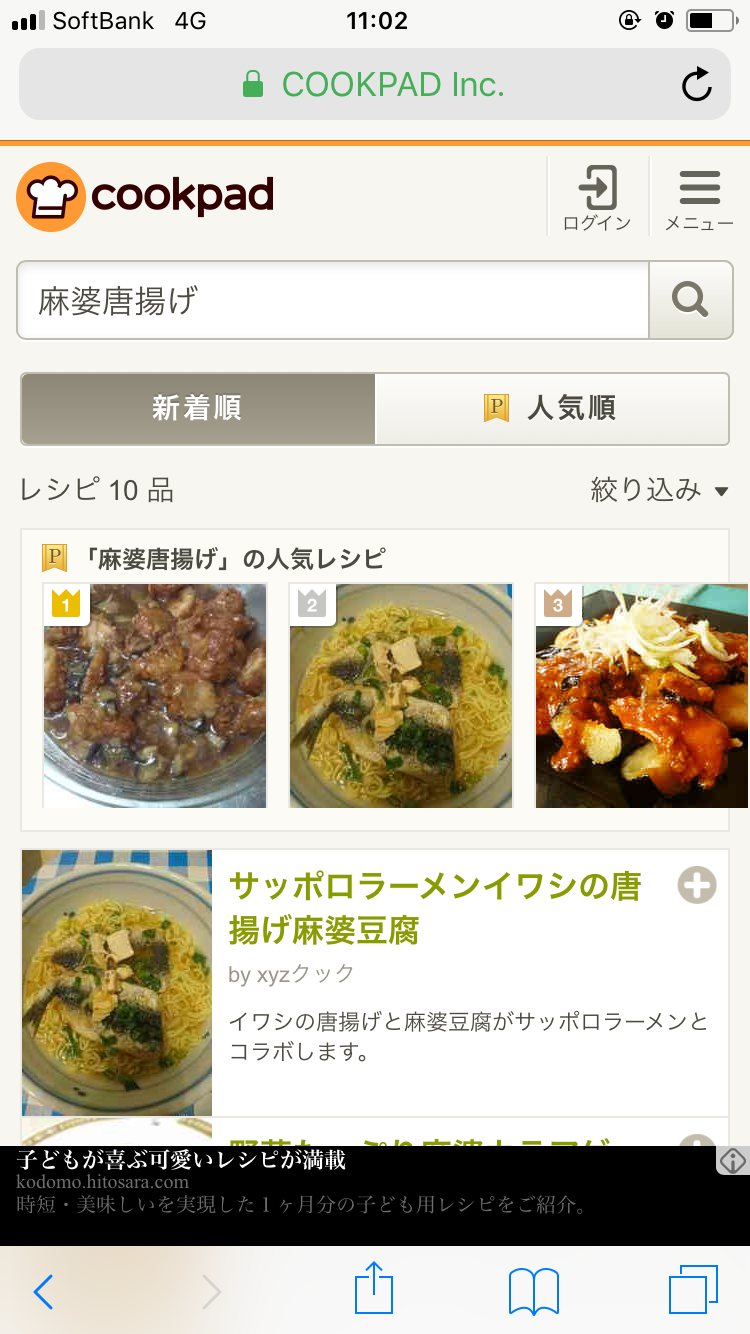Open Safari bookmarks

pos(534,1292)
